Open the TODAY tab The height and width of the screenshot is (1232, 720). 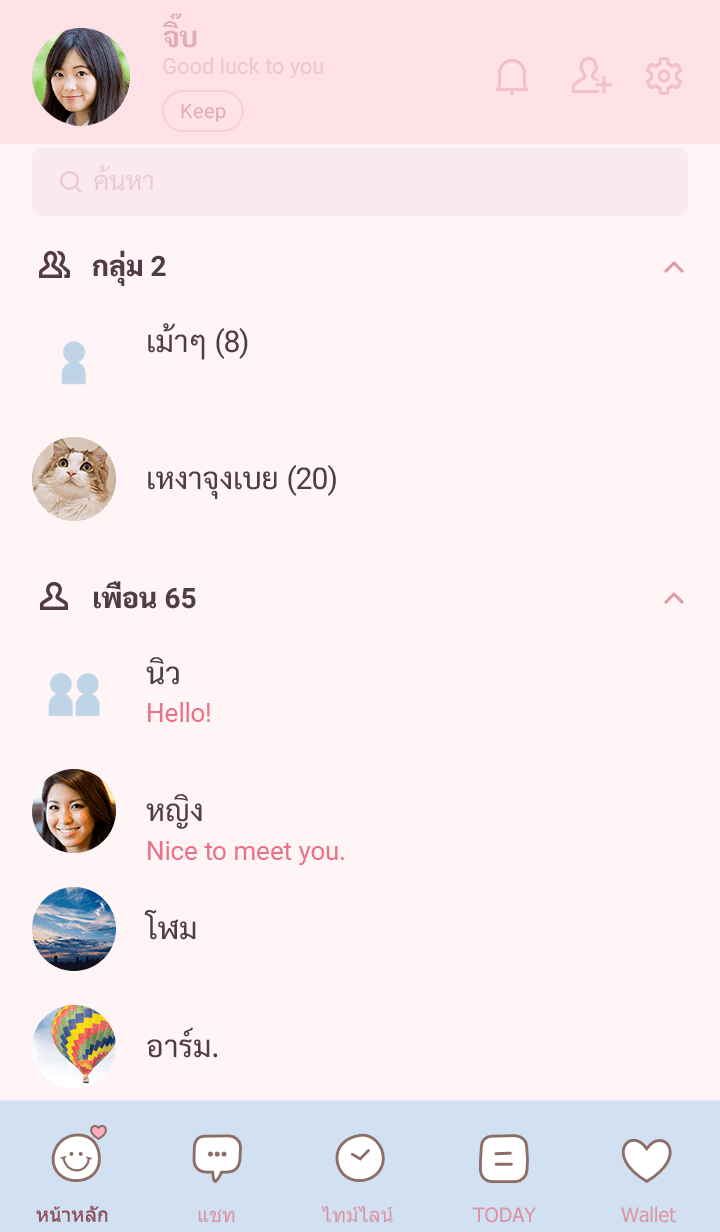pos(504,1173)
